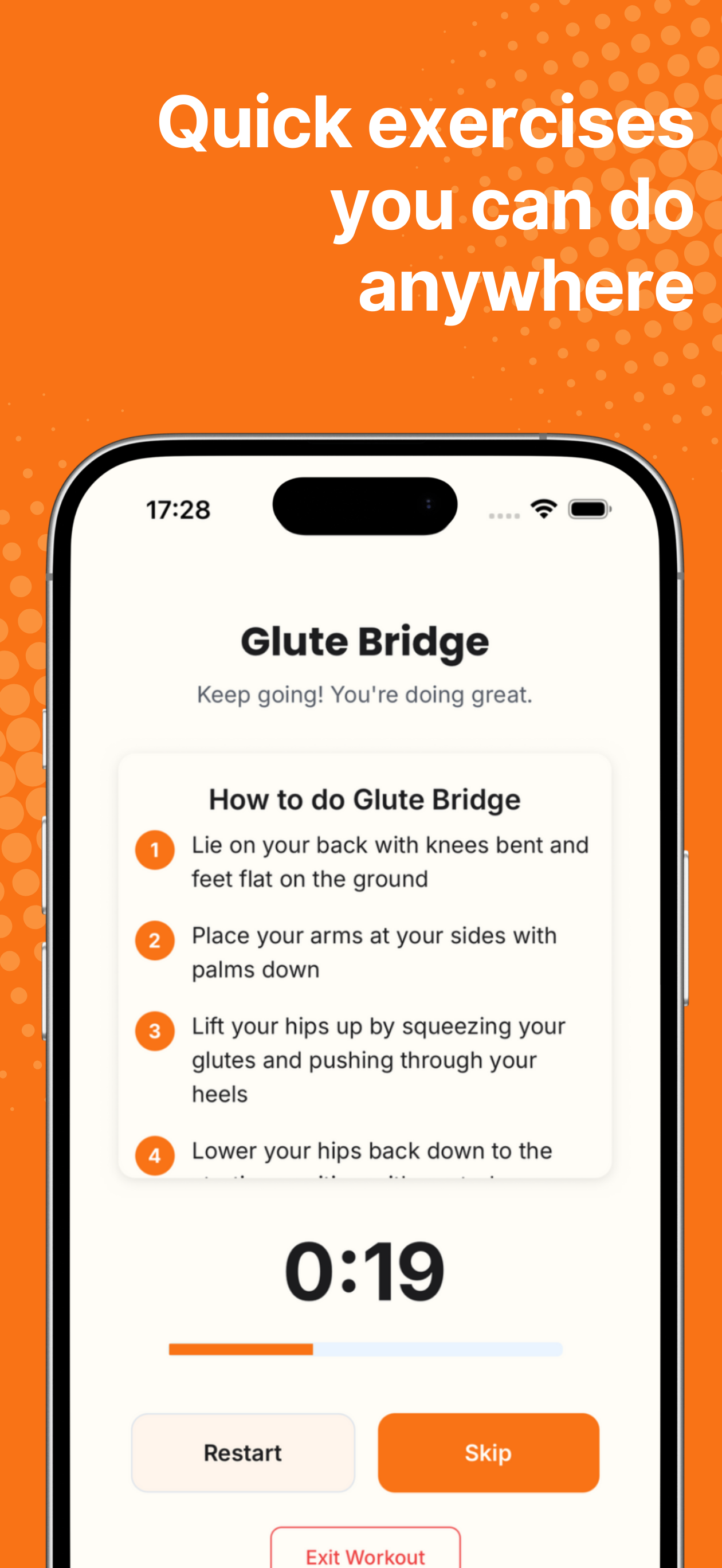
Task: Click the orange step 1 circle icon
Action: [x=154, y=850]
